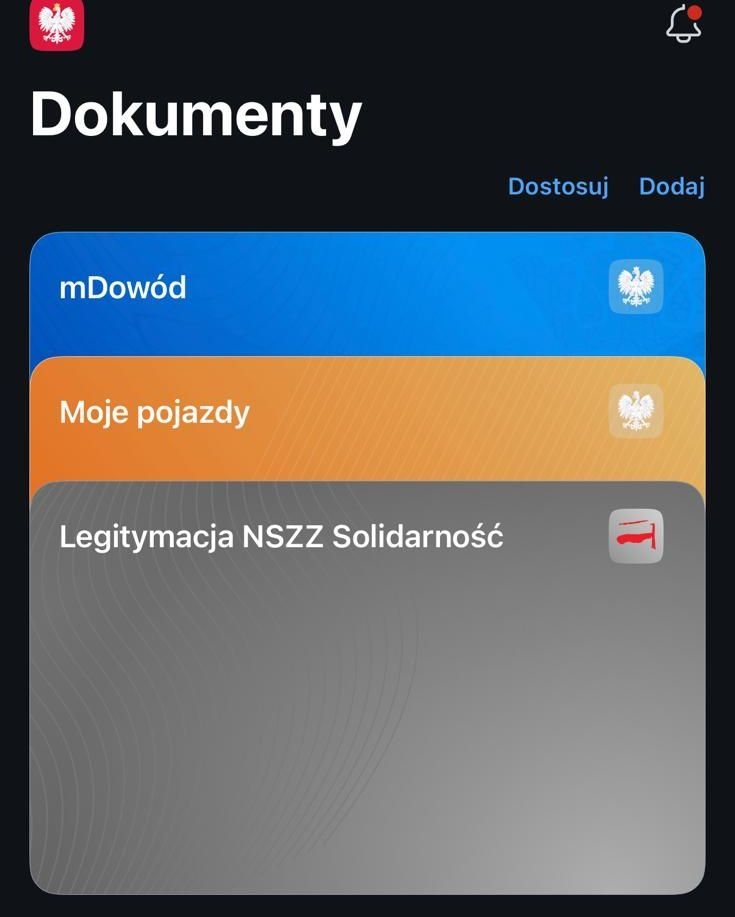The width and height of the screenshot is (735, 917).
Task: Open the notifications bell
Action: (x=684, y=24)
